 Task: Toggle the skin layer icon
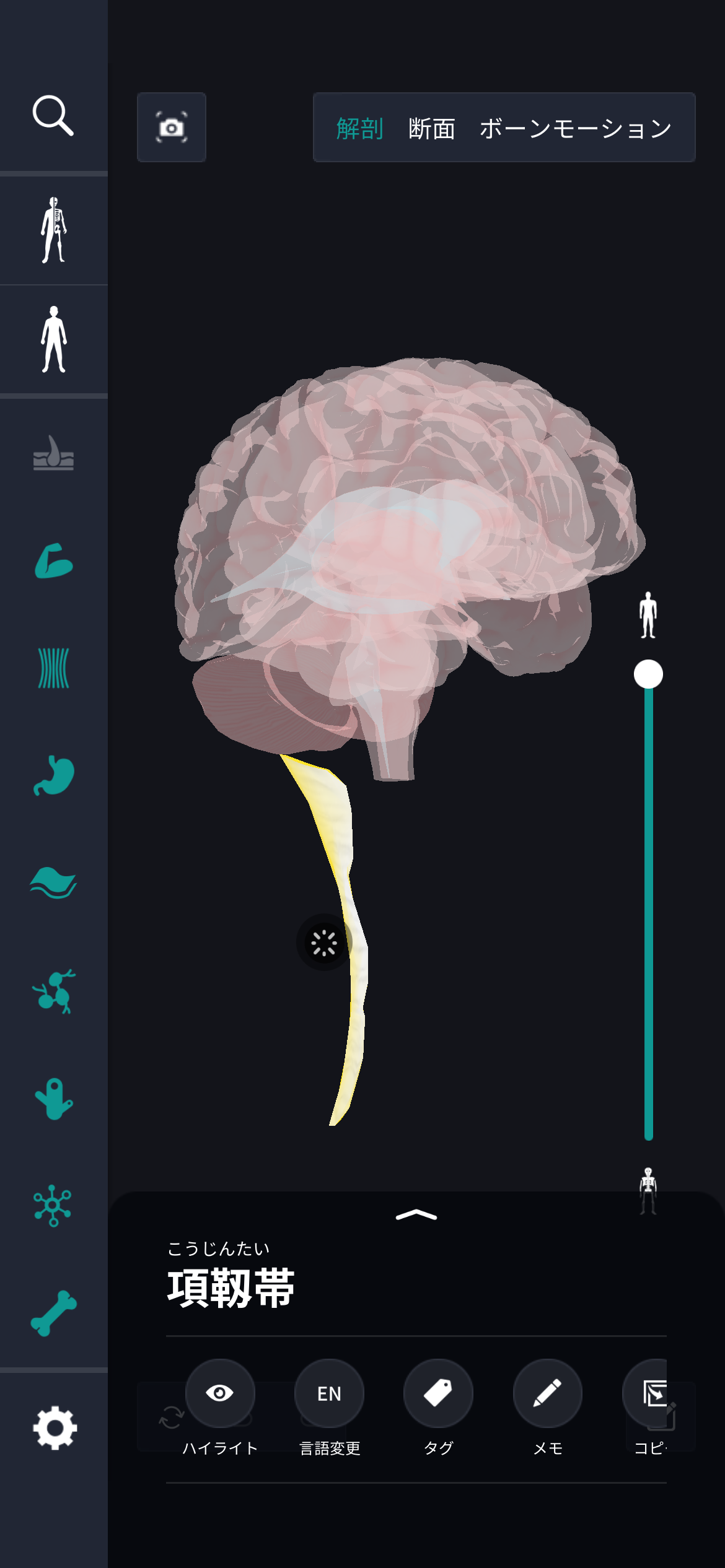point(54,454)
